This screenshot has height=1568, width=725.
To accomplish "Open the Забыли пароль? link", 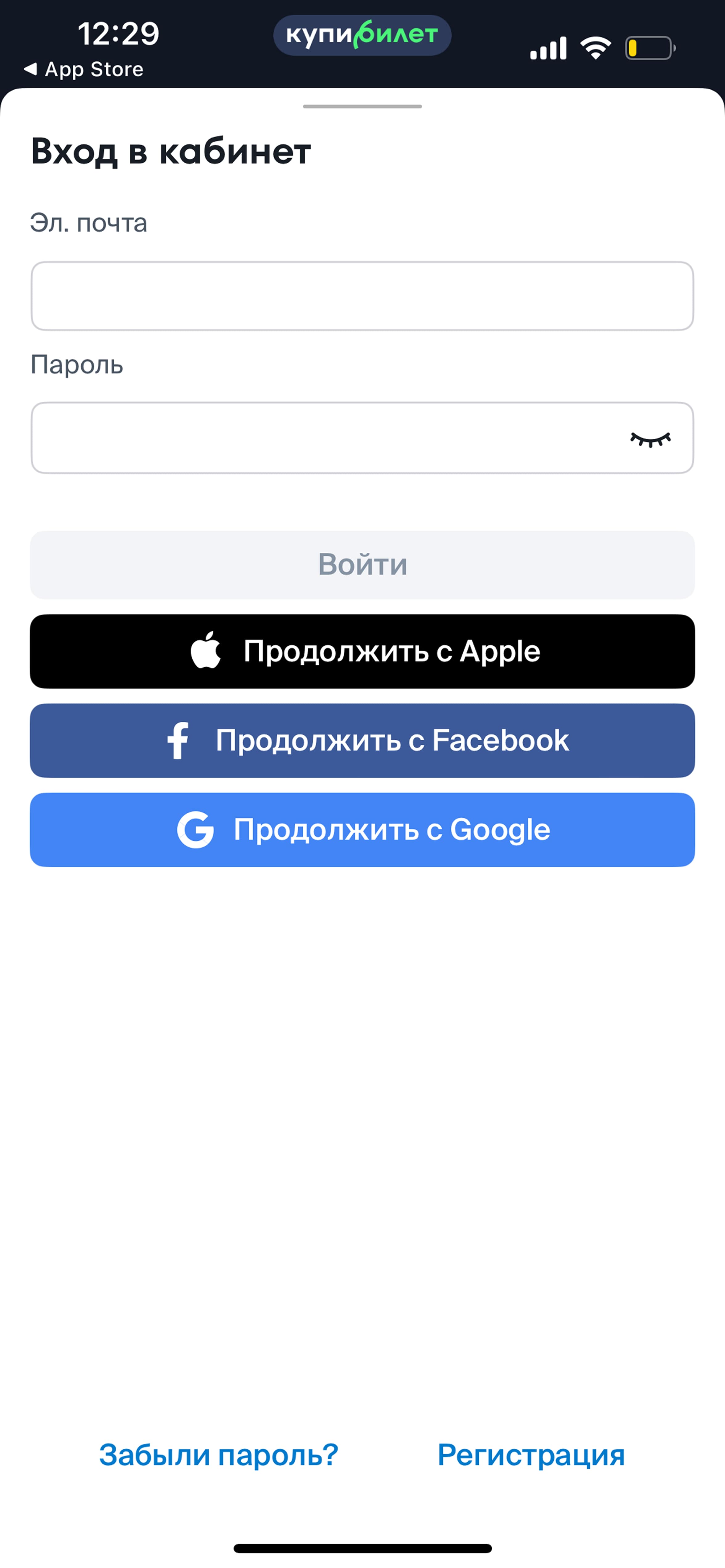I will [218, 1455].
